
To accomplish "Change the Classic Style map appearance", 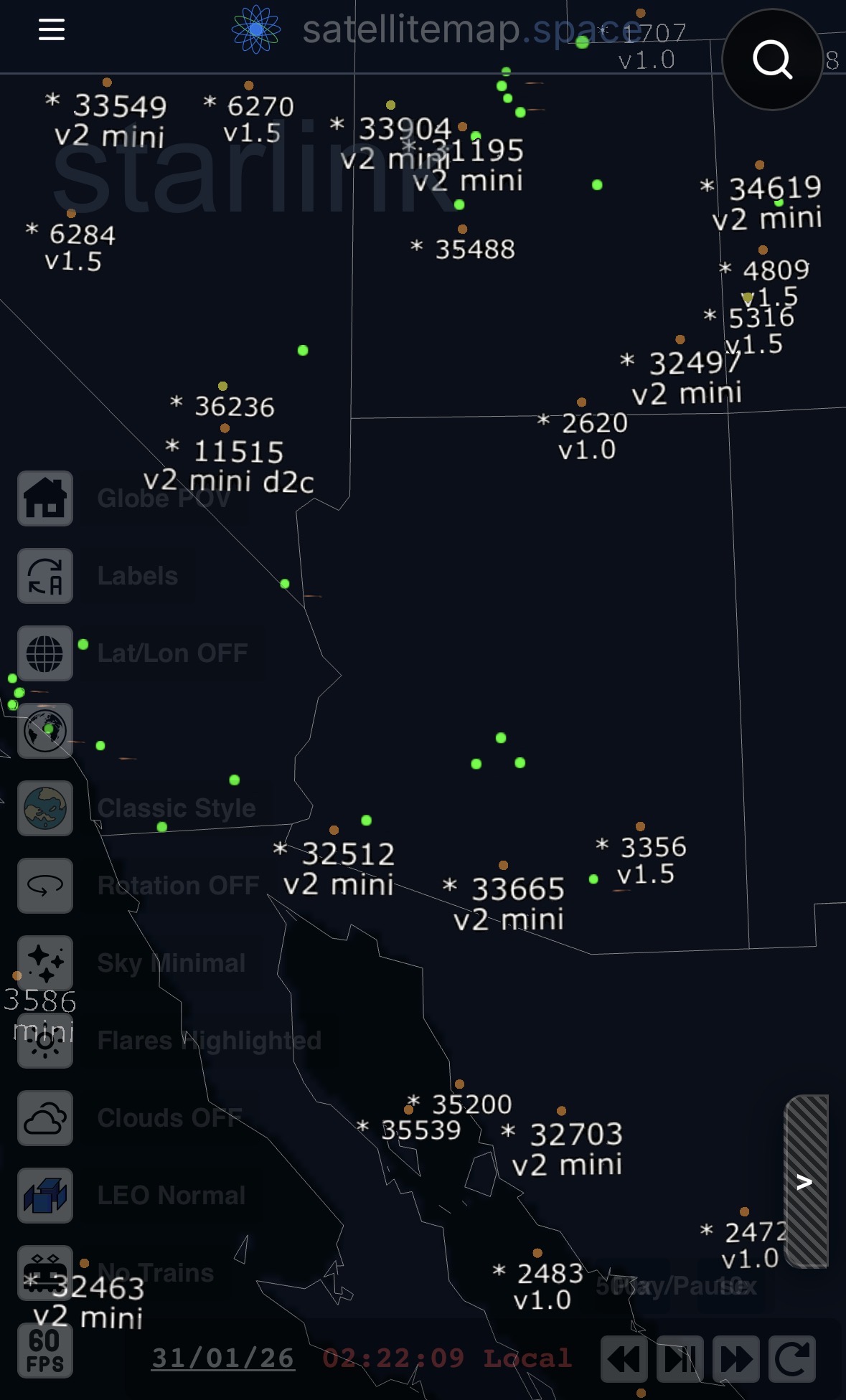I will coord(45,808).
